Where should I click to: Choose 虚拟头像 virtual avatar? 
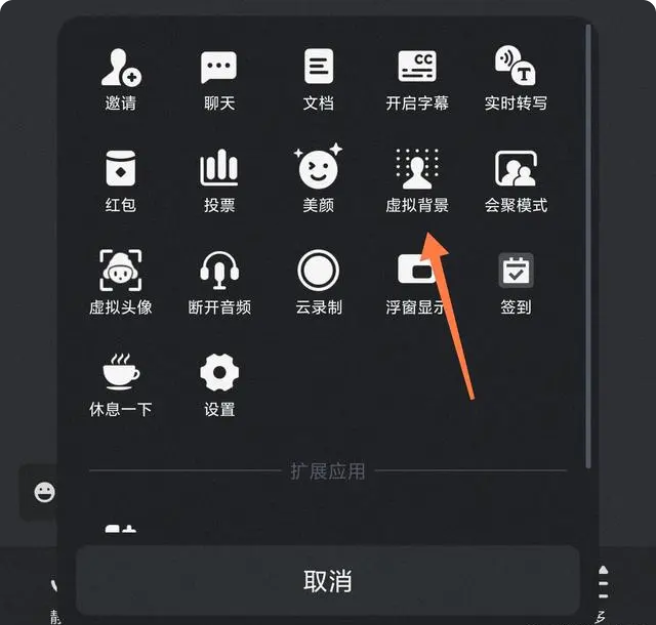[120, 281]
